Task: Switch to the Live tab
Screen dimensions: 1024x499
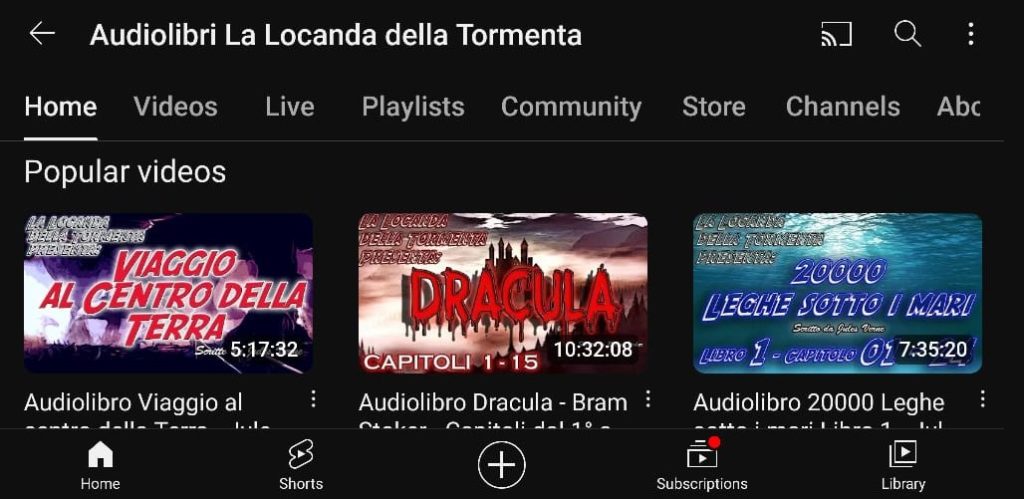Action: pyautogui.click(x=289, y=107)
